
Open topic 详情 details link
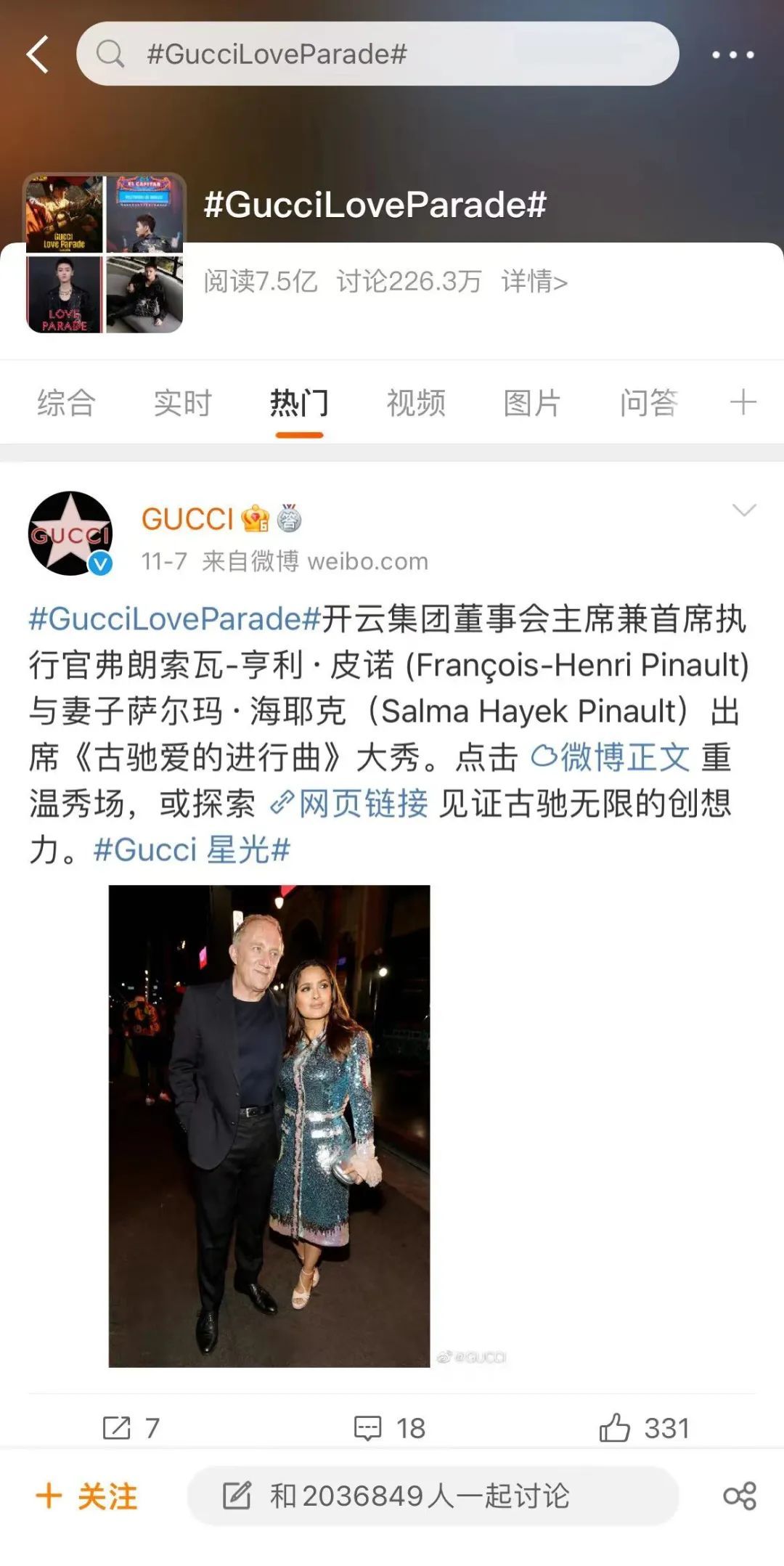point(534,282)
